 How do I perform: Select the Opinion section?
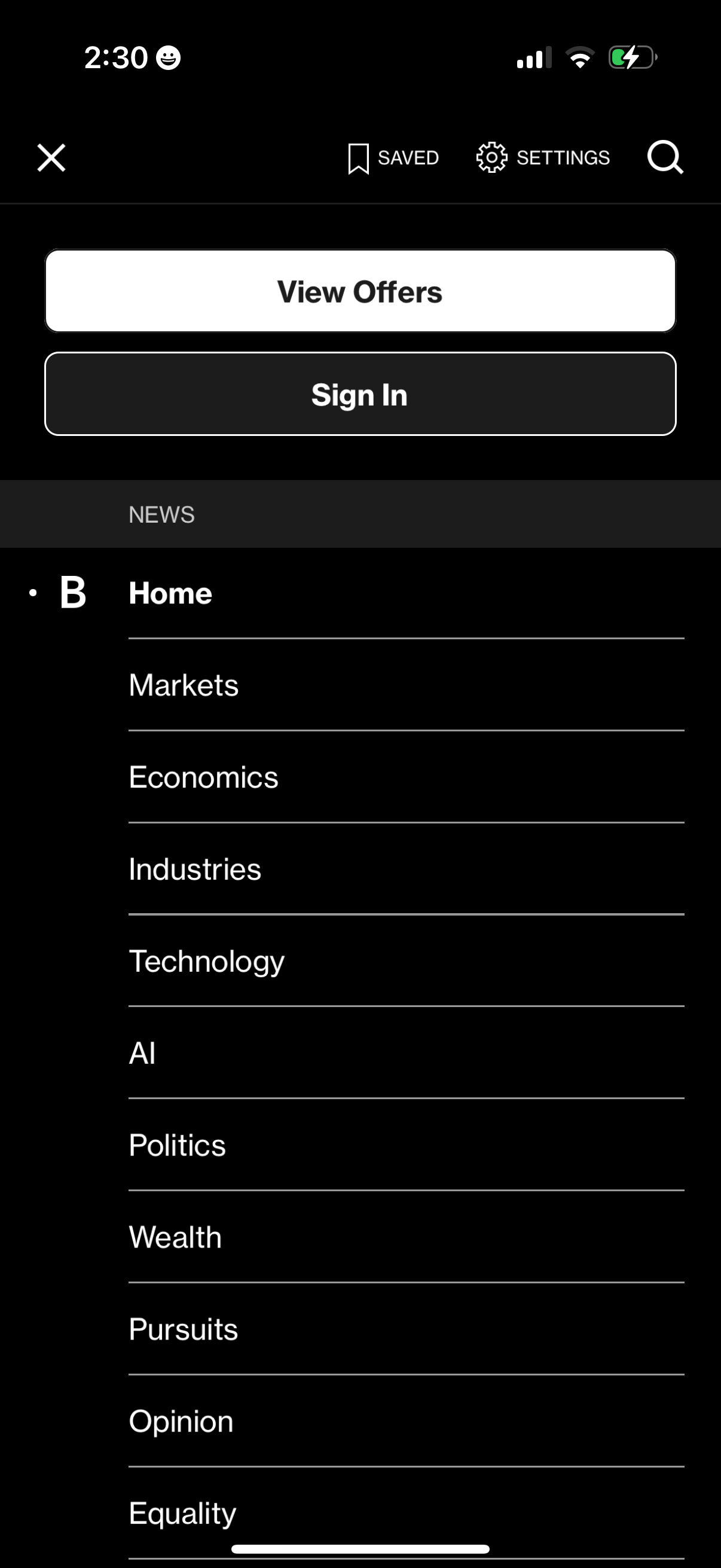180,1421
